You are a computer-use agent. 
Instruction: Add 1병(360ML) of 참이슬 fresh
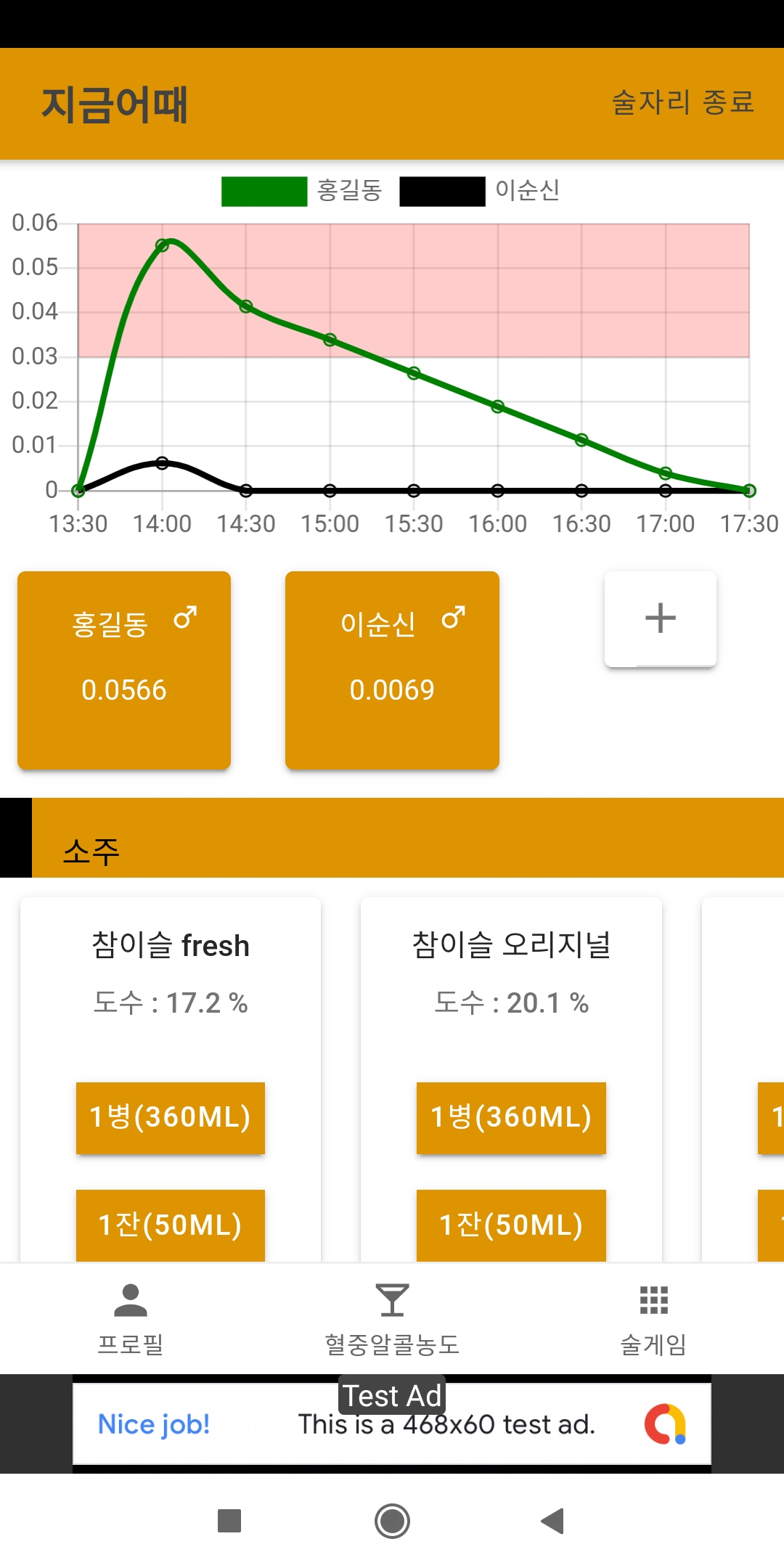[x=171, y=1117]
